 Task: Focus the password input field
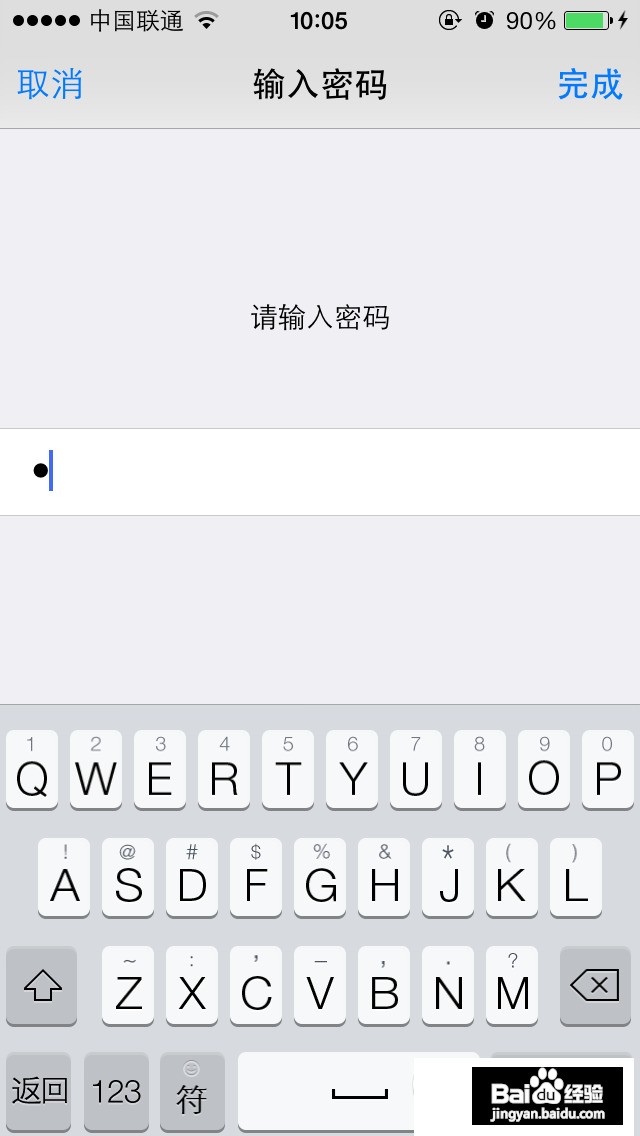coord(320,471)
